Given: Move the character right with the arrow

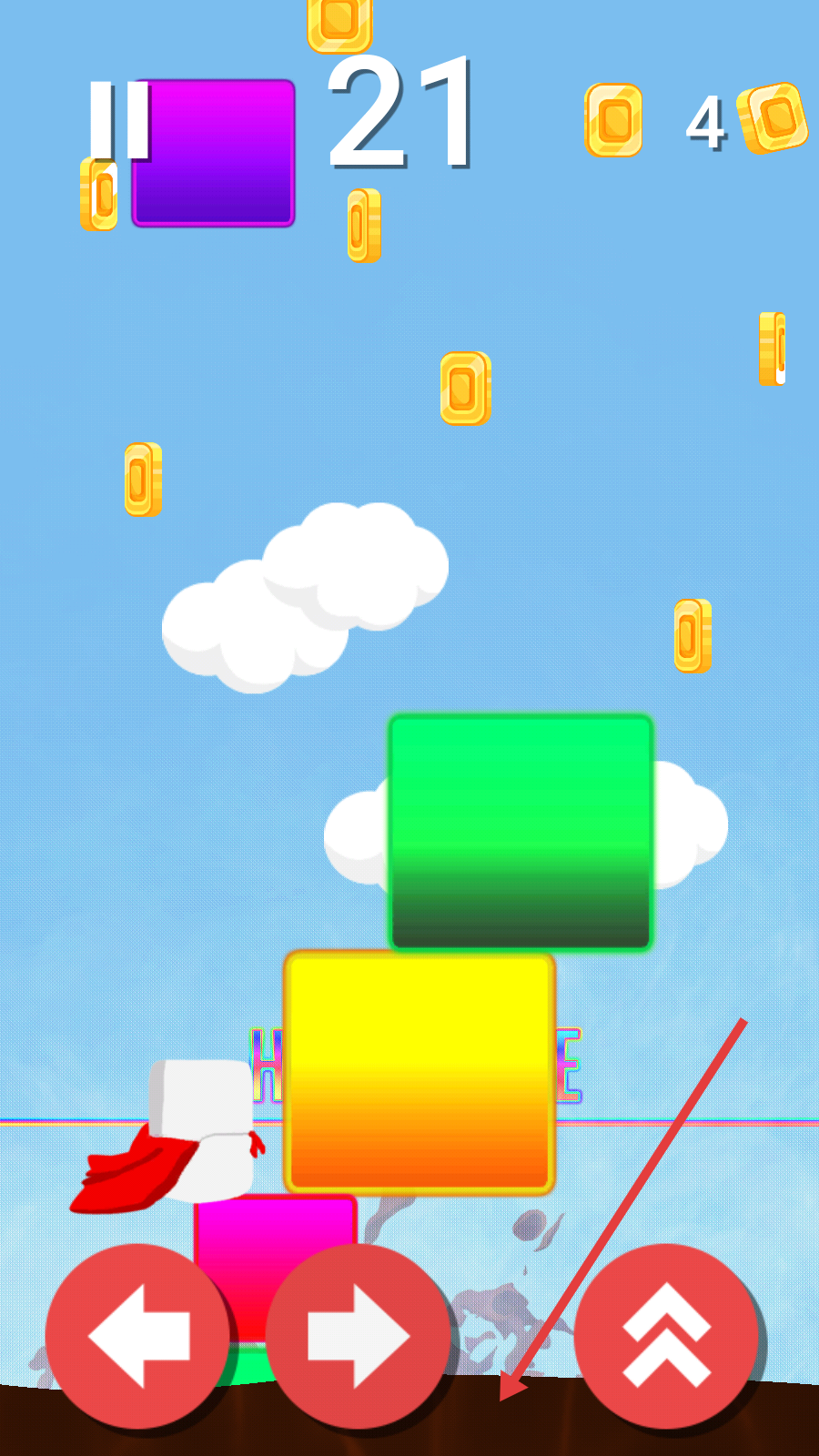Looking at the screenshot, I should (359, 1334).
